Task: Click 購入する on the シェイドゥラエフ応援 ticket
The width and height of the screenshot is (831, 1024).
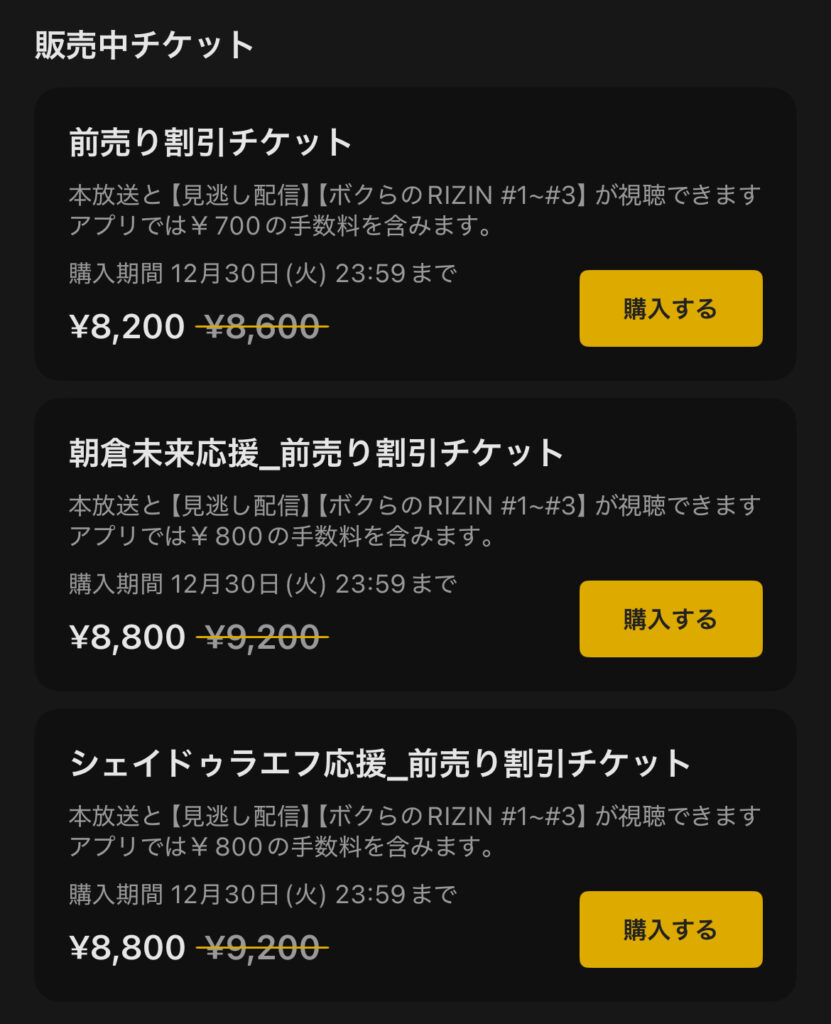Action: [x=669, y=930]
